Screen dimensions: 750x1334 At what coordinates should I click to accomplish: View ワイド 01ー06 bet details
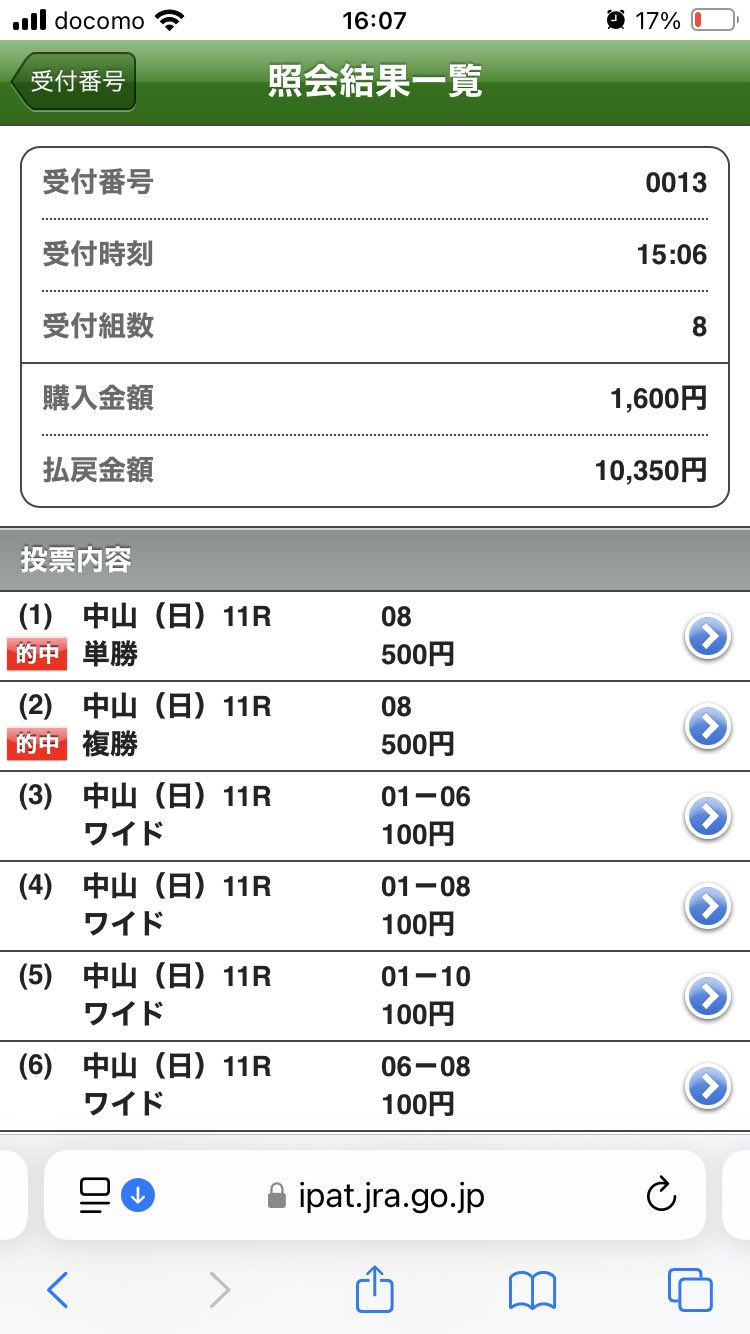[375, 816]
